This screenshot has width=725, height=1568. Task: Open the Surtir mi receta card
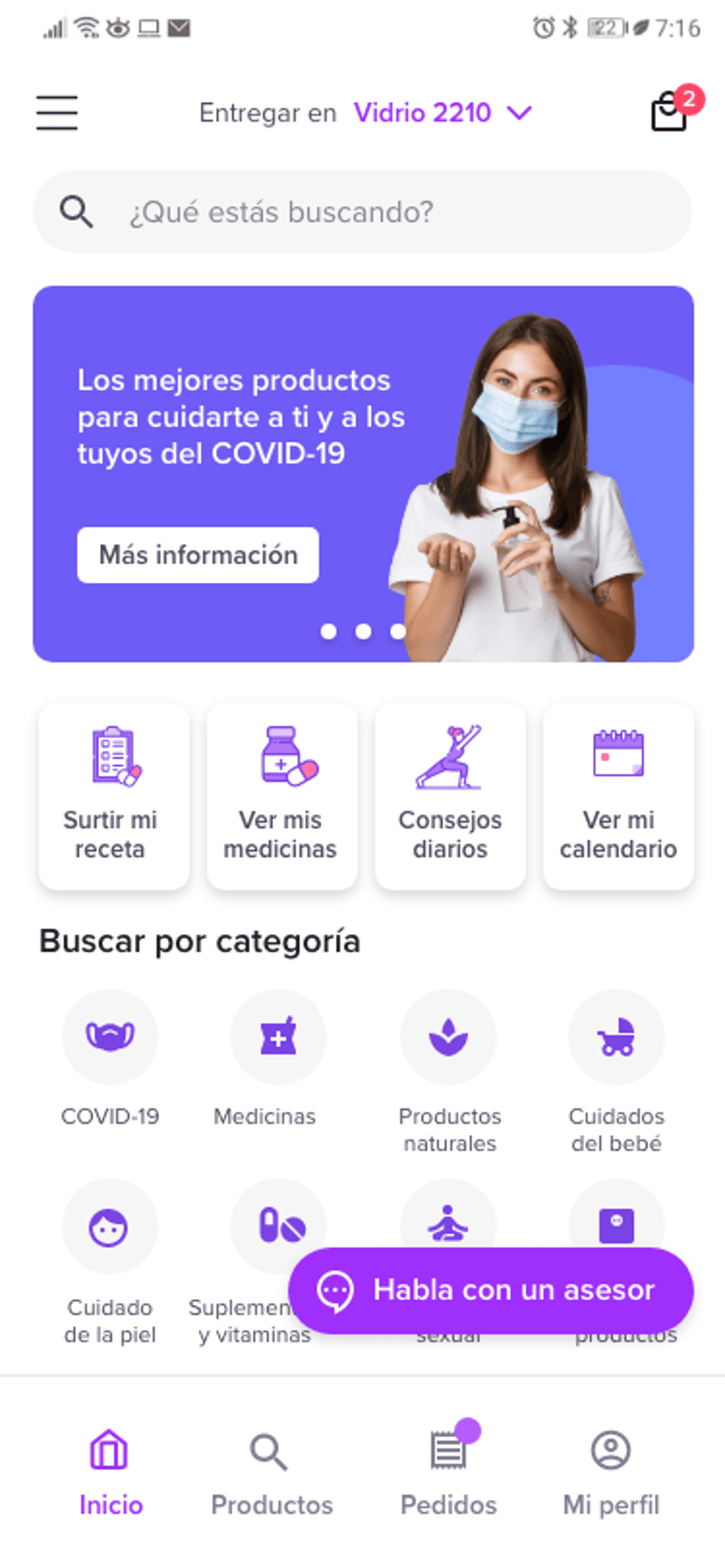tap(113, 796)
